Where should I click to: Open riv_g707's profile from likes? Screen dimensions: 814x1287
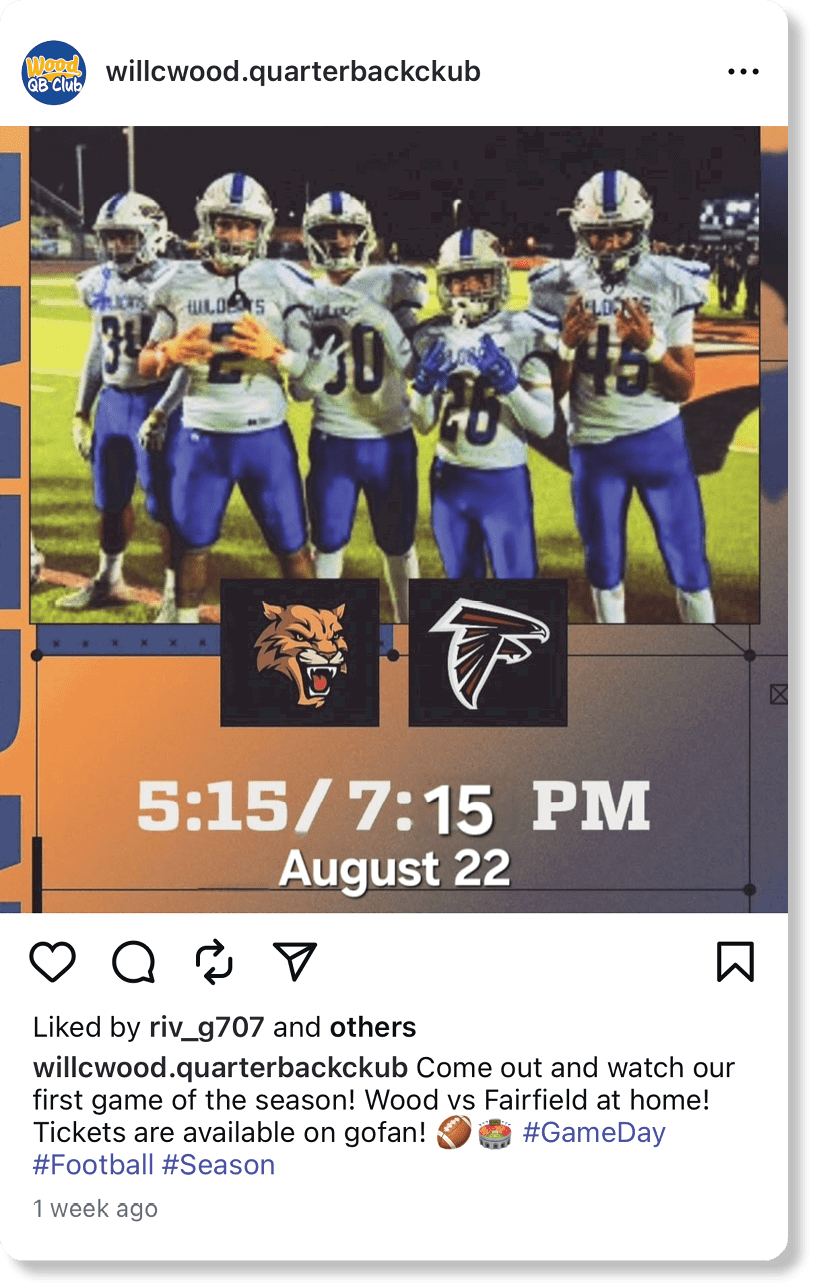point(207,1027)
